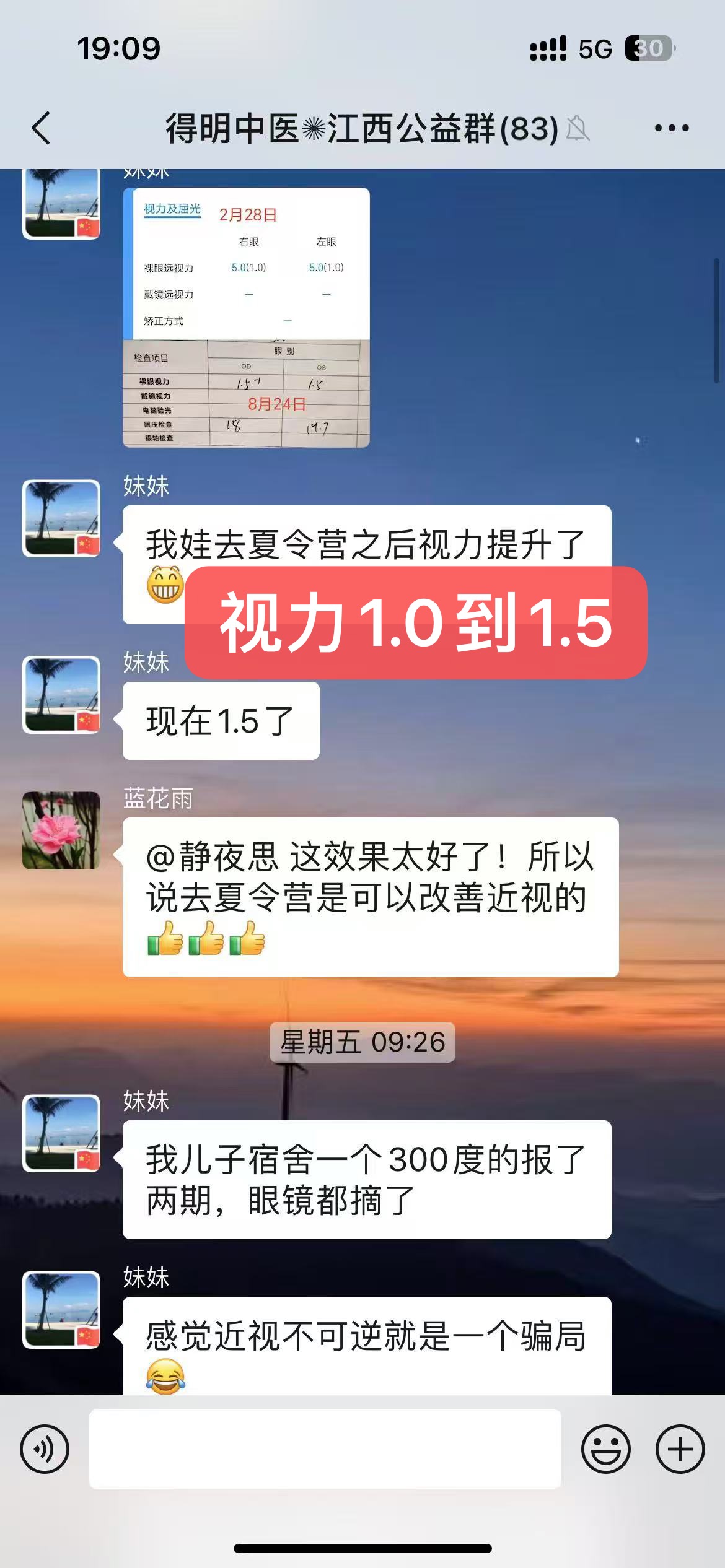
Task: Open 蓝花雨's profile avatar
Action: [x=61, y=830]
